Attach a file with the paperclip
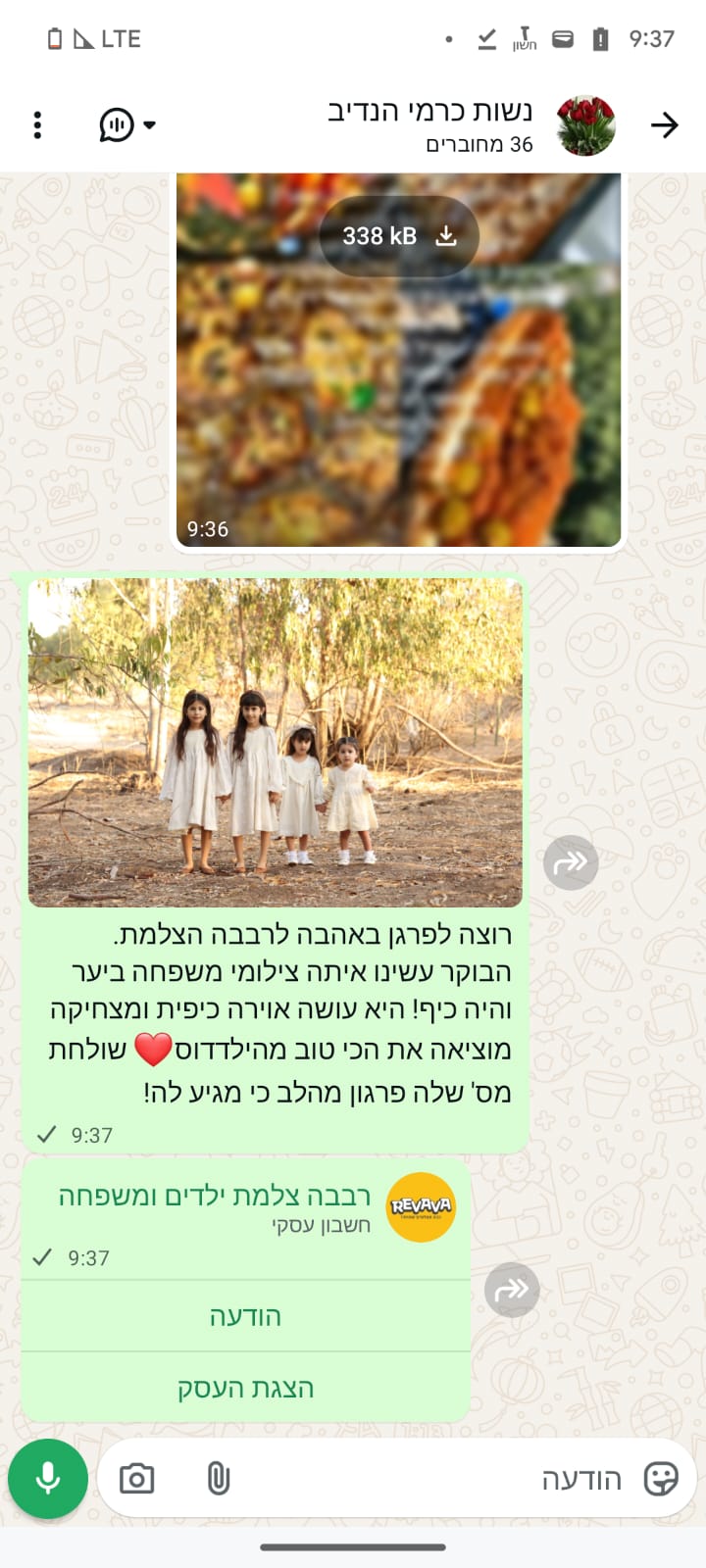This screenshot has width=706, height=1568. pyautogui.click(x=218, y=1479)
